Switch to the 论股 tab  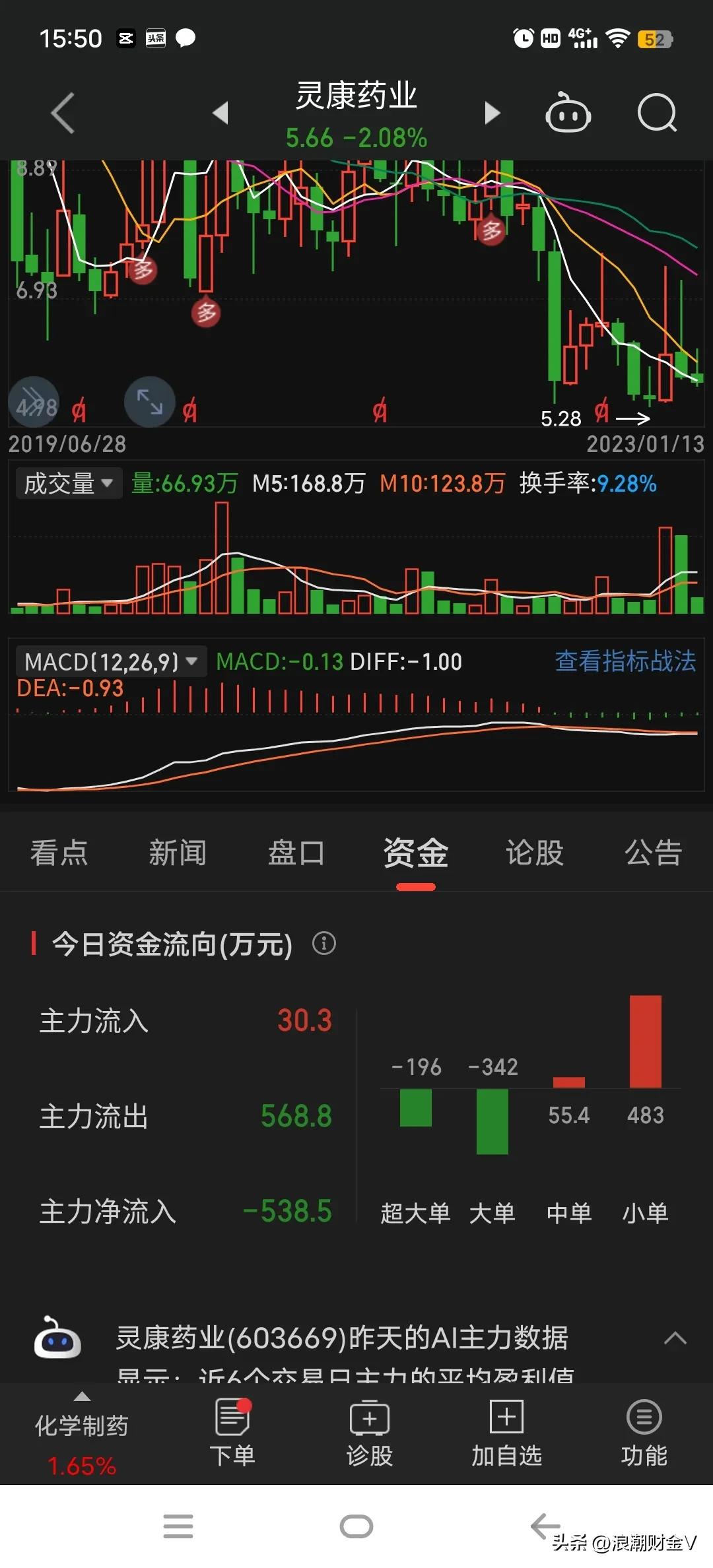[x=534, y=853]
